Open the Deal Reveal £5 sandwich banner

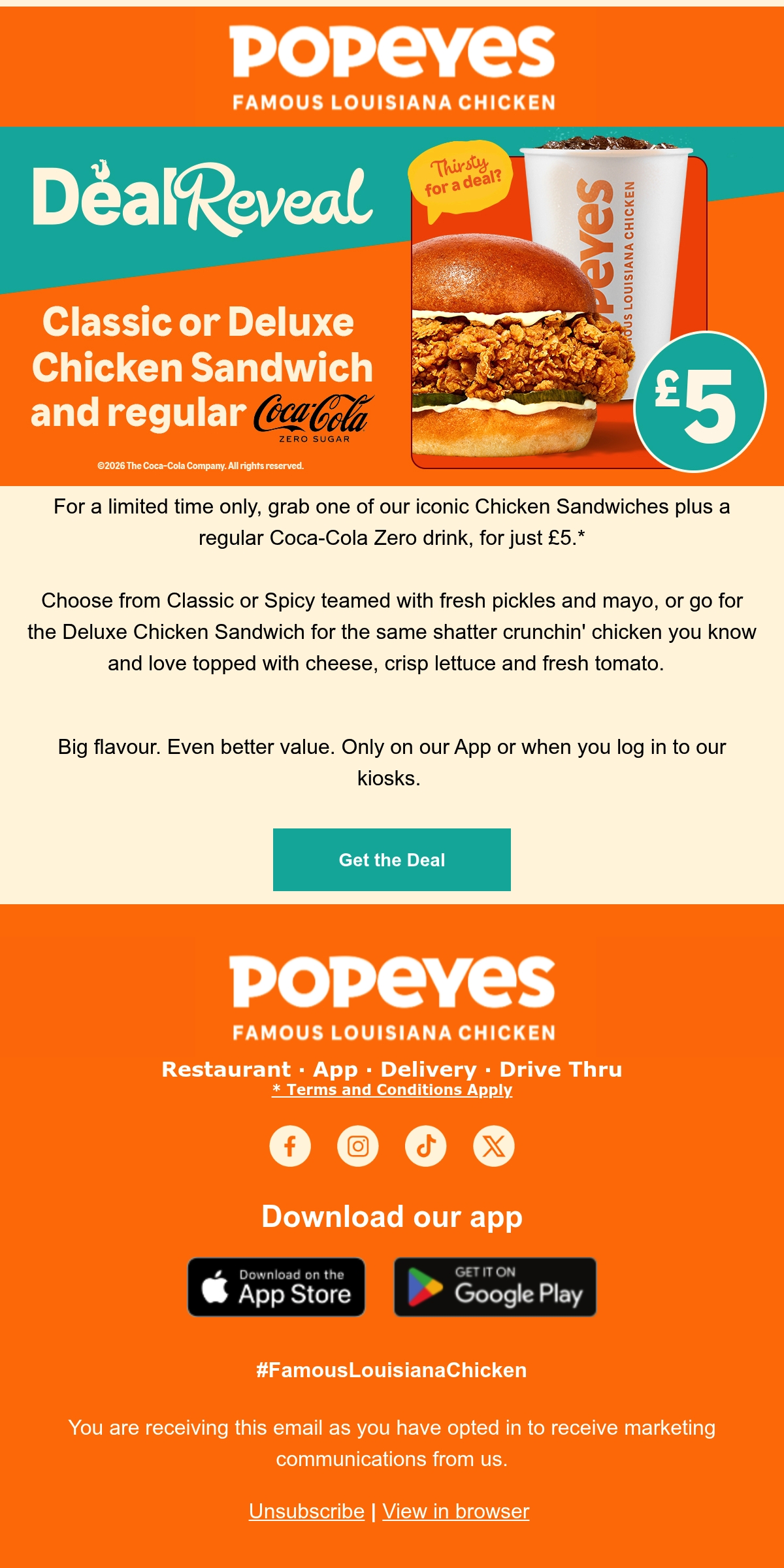coord(392,306)
